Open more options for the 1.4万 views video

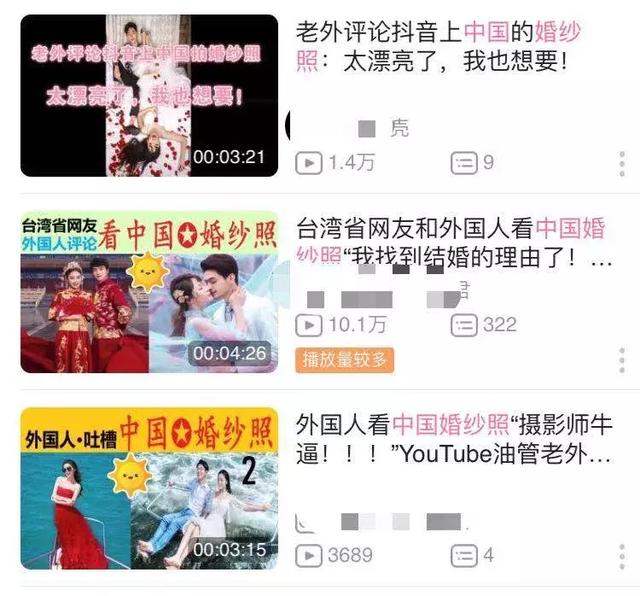click(621, 163)
